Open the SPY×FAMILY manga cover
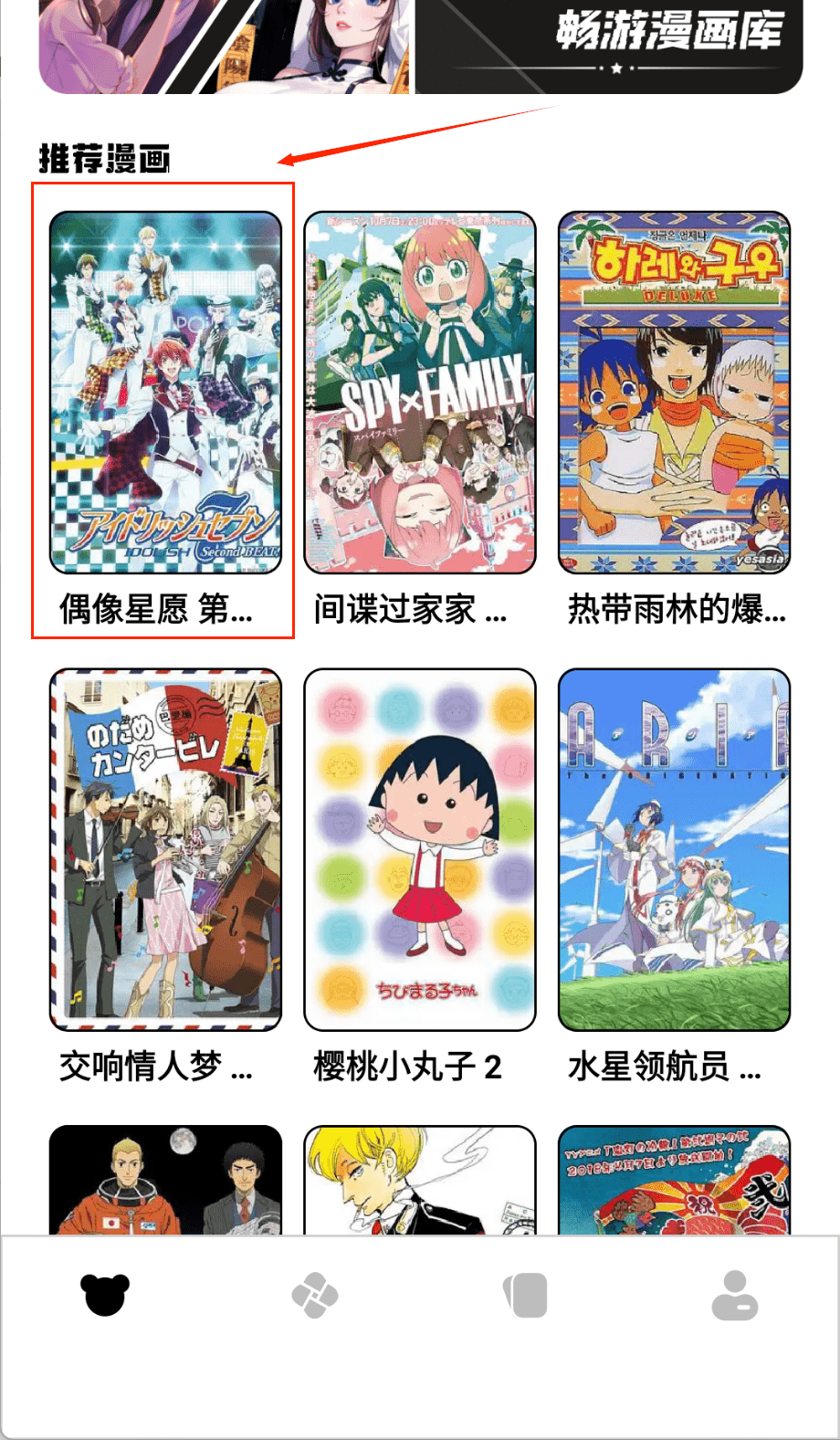 coord(420,393)
